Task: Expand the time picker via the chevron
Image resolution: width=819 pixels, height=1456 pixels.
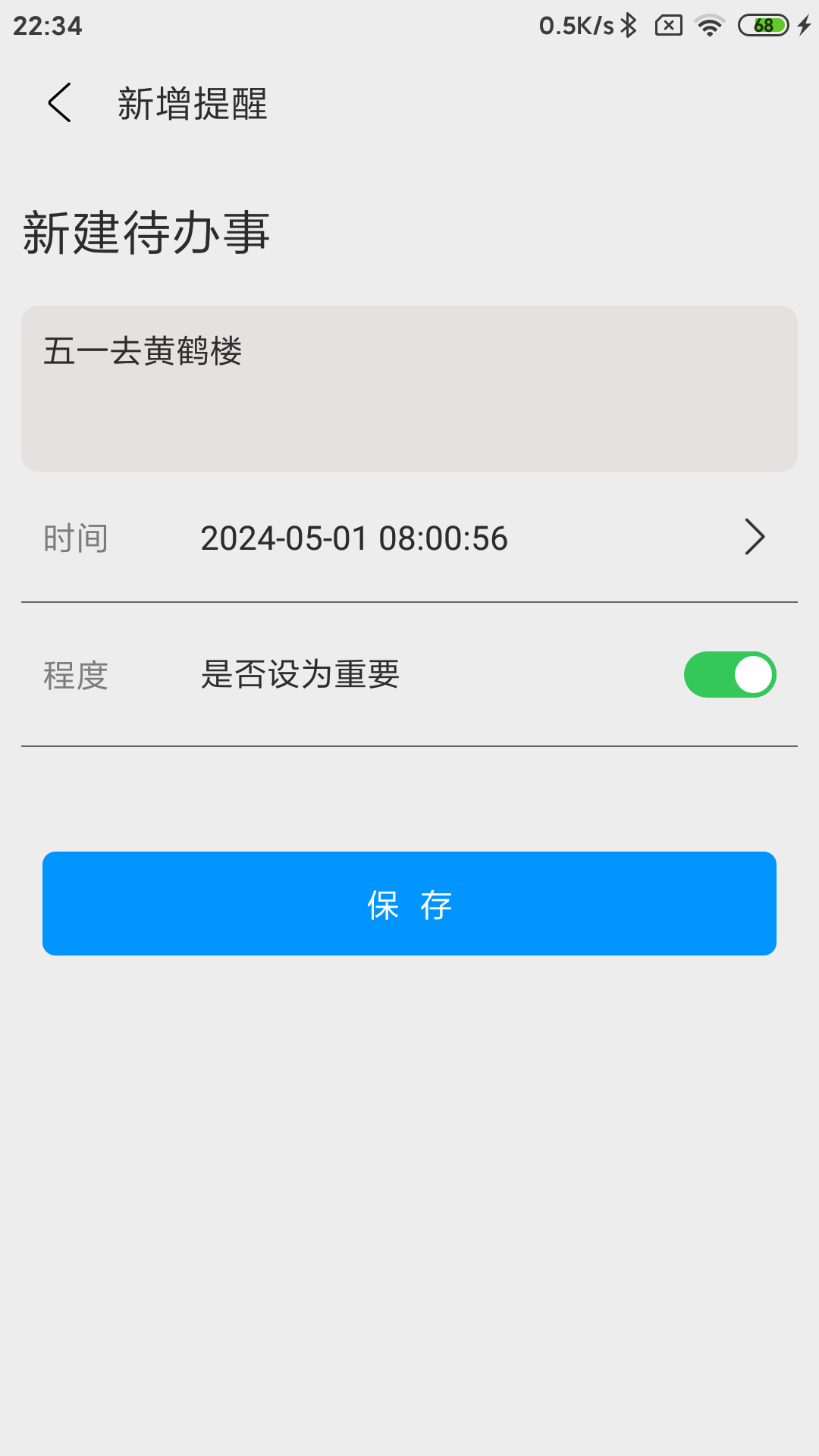Action: [755, 537]
